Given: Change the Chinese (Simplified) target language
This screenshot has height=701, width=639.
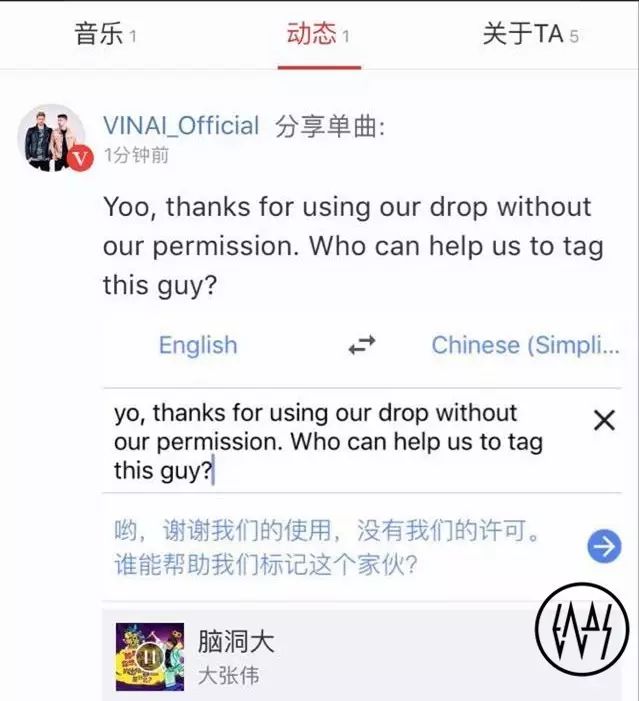Looking at the screenshot, I should (525, 345).
